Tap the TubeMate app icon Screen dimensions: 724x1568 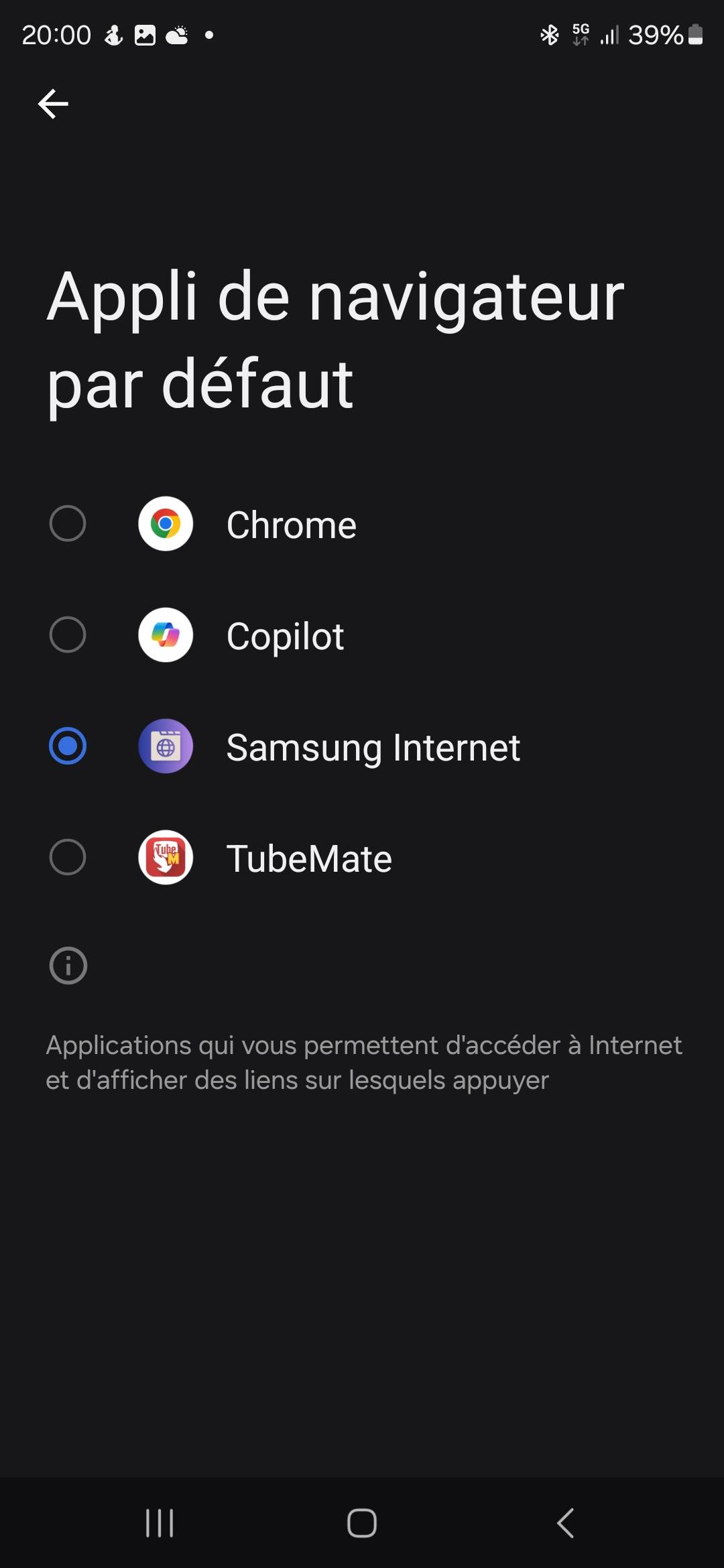164,858
